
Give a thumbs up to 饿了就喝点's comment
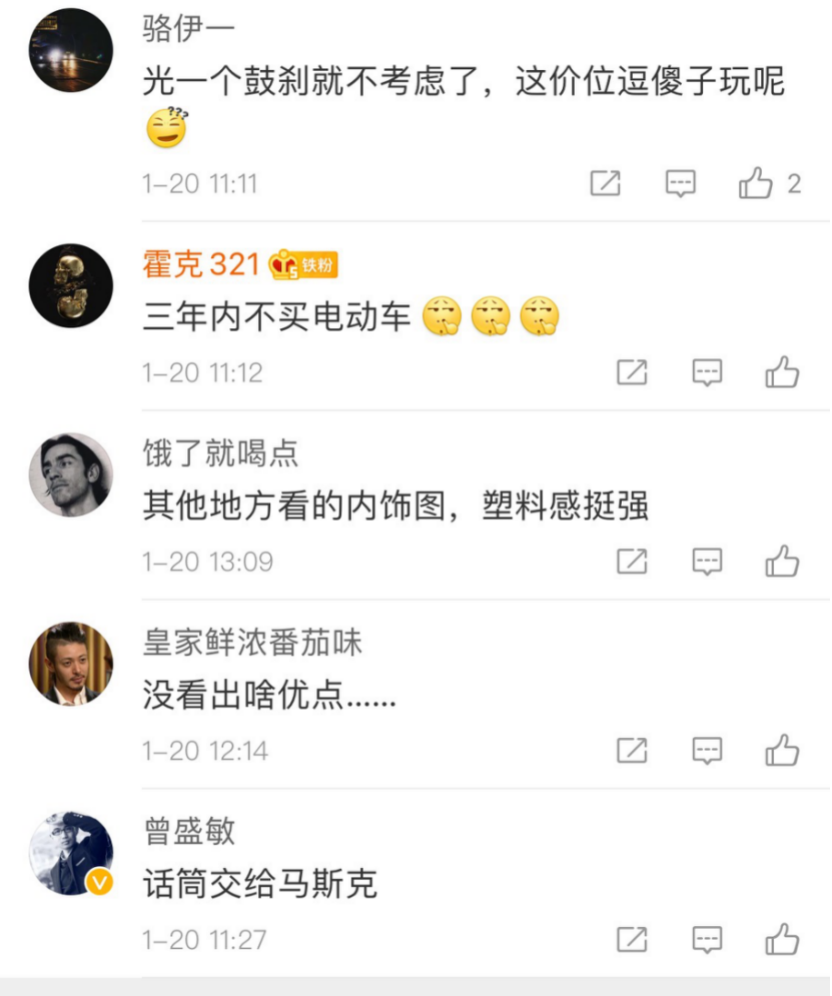coord(782,562)
